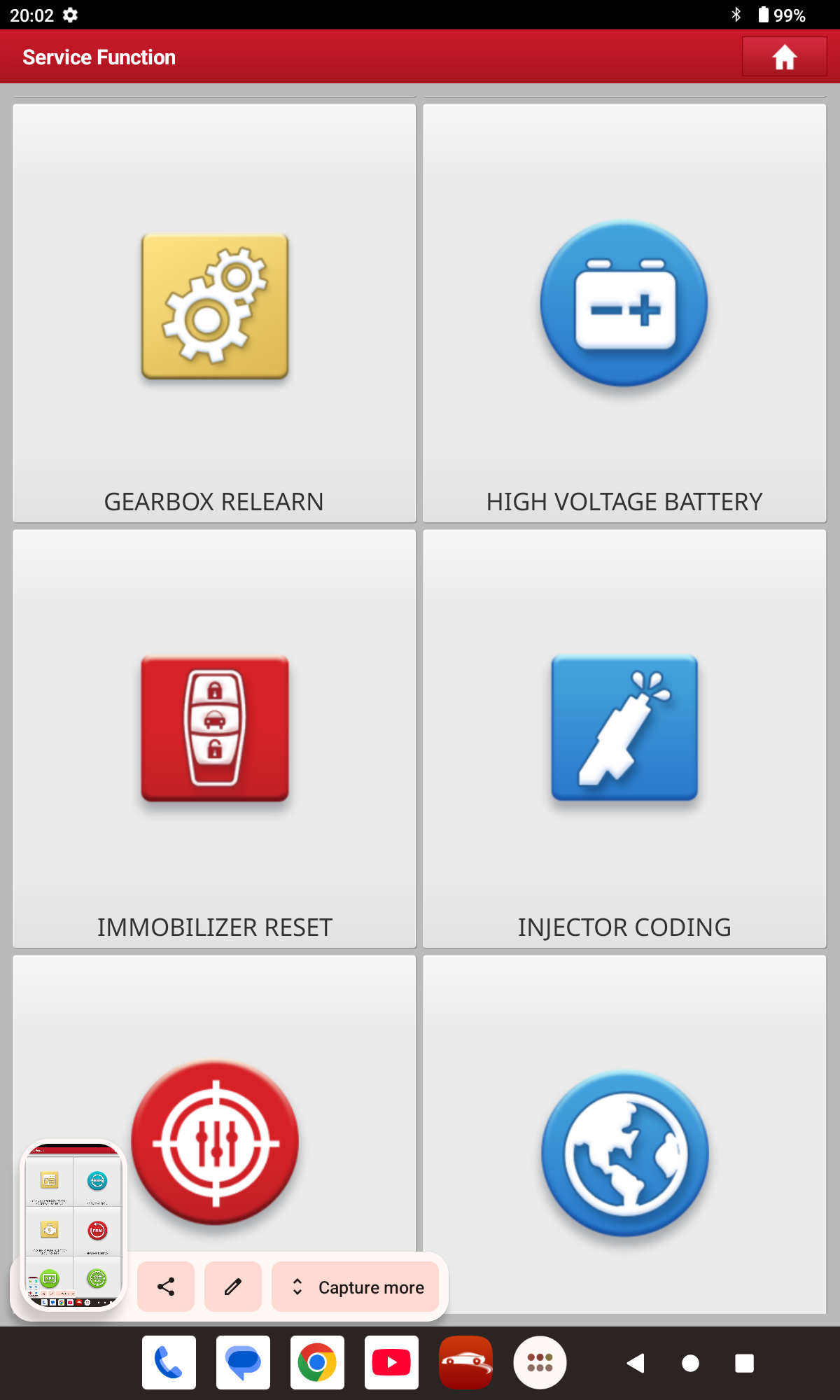Tap the Capture more button
Image resolution: width=840 pixels, height=1400 pixels.
[356, 1287]
